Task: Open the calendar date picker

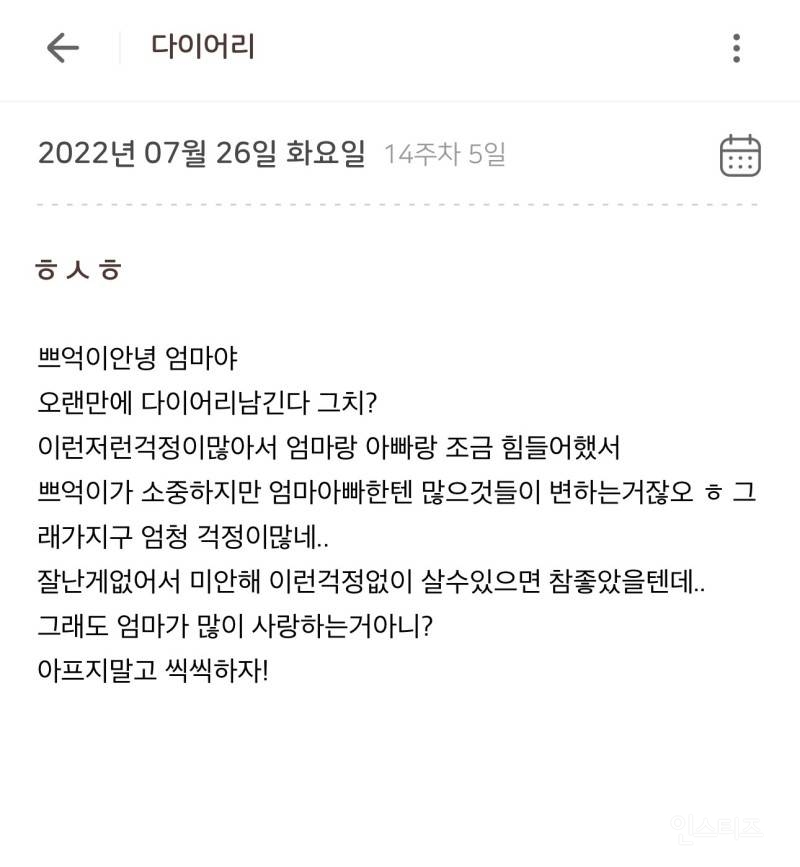Action: click(x=740, y=156)
